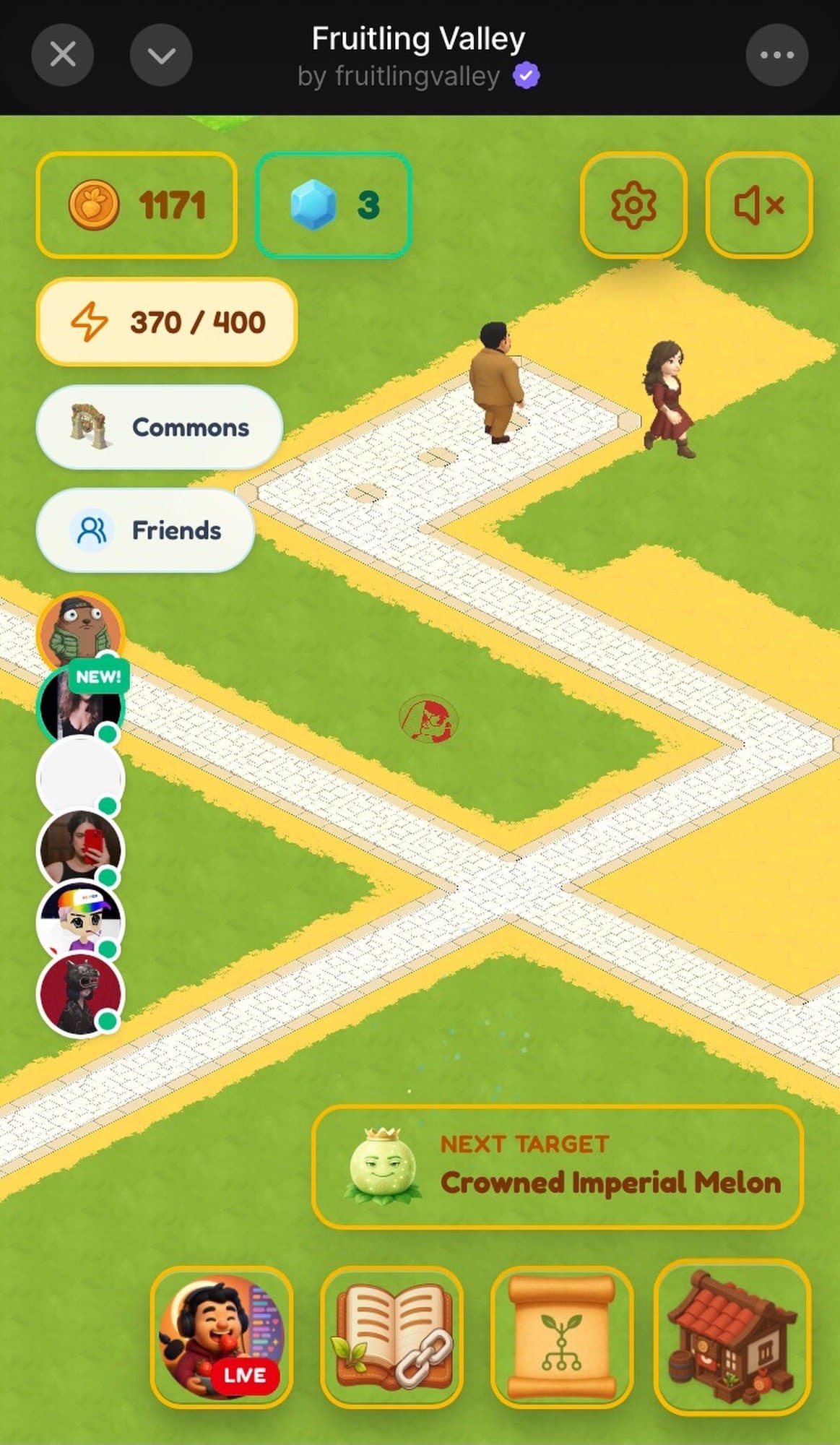Collapse the app with the chevron down
Viewport: 840px width, 1445px height.
coord(161,55)
